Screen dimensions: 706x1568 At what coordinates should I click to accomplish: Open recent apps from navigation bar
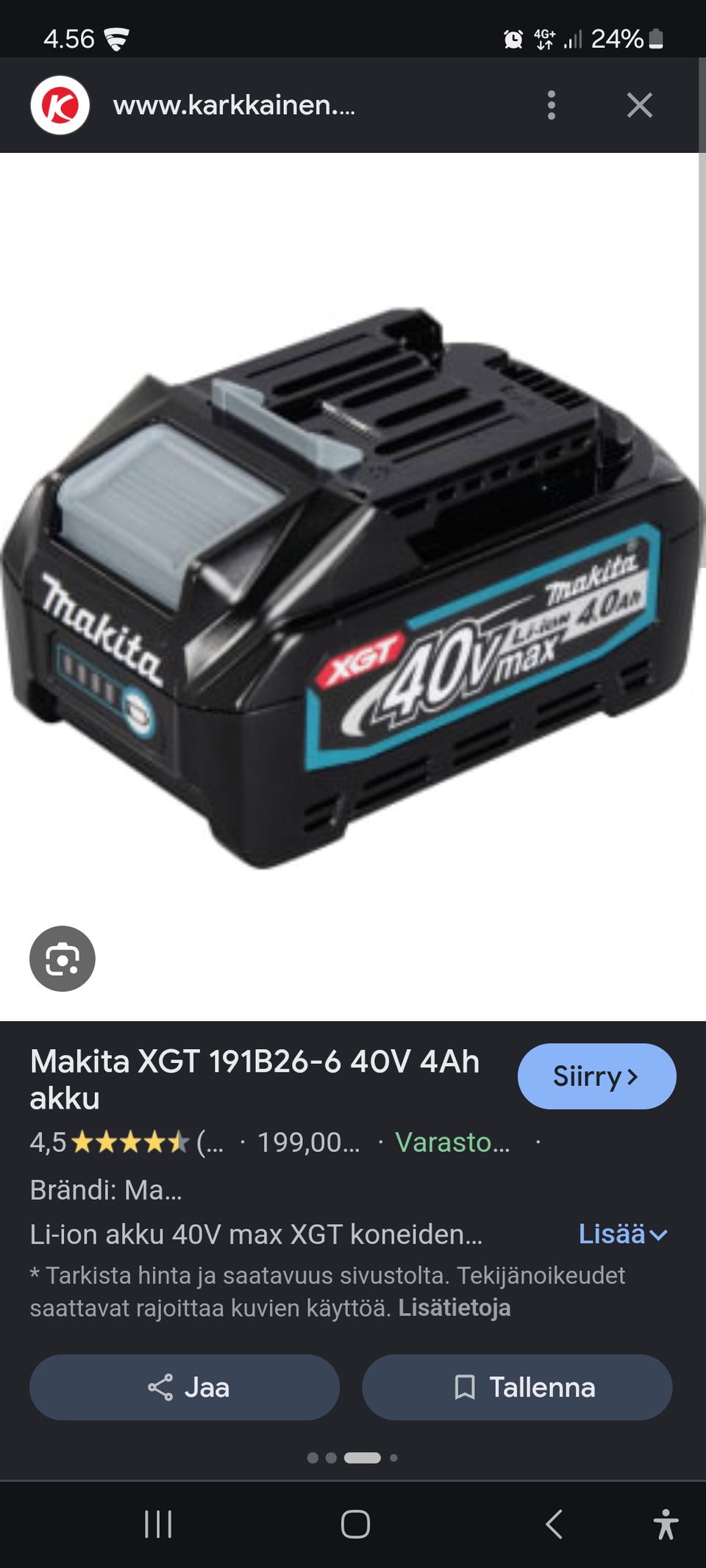click(158, 1524)
